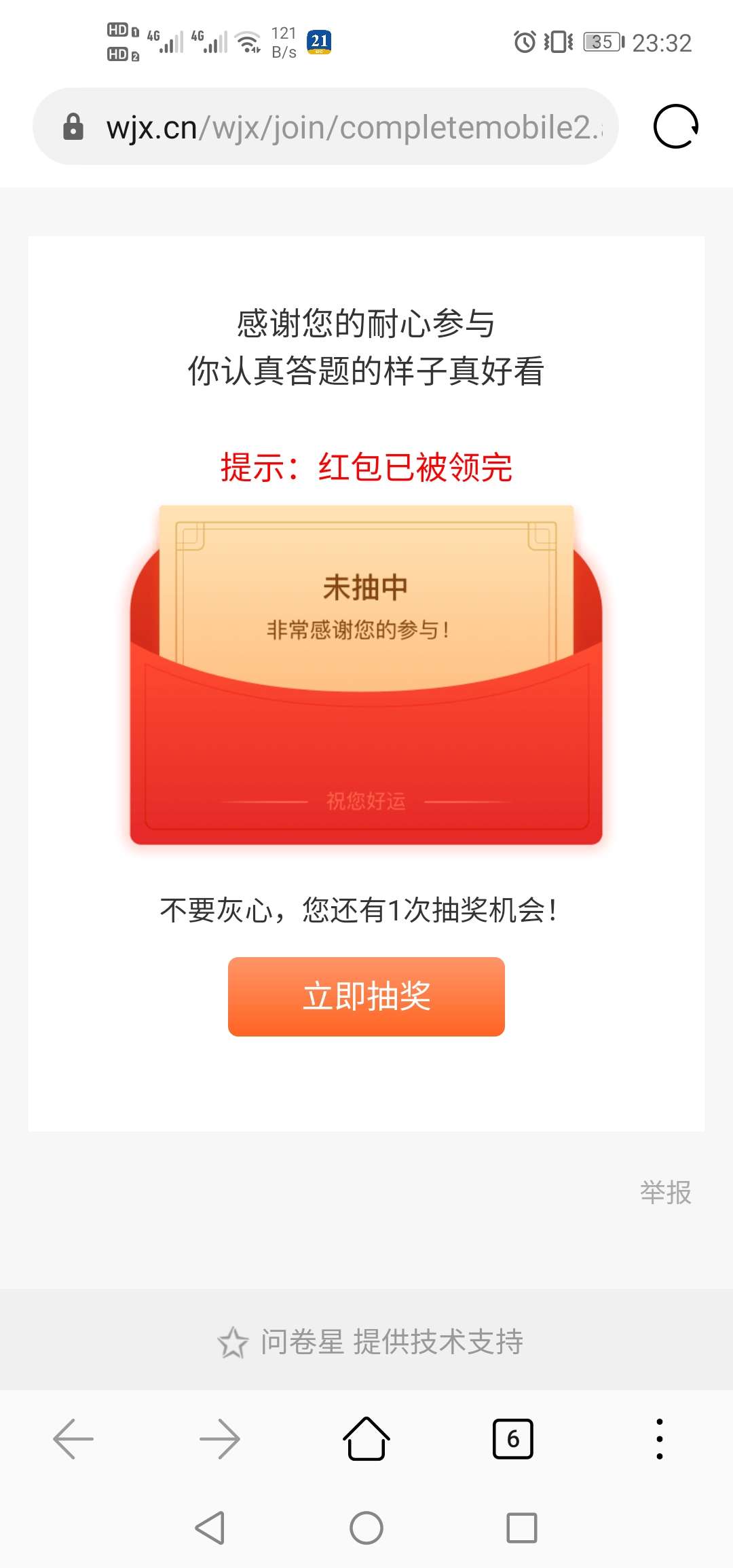Open recent apps with the square button
The height and width of the screenshot is (1568, 733).
tap(522, 1528)
